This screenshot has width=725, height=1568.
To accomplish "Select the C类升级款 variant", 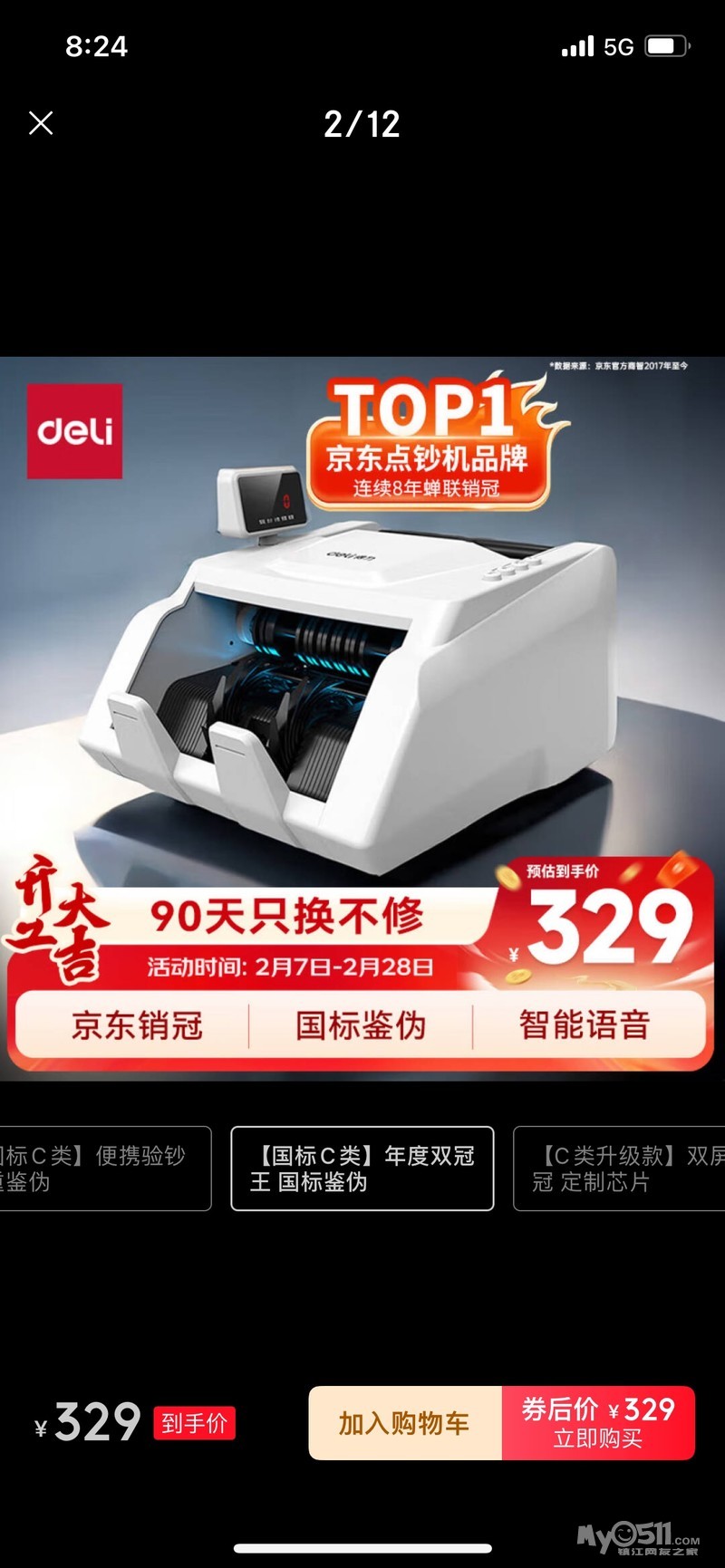I will pos(620,1169).
